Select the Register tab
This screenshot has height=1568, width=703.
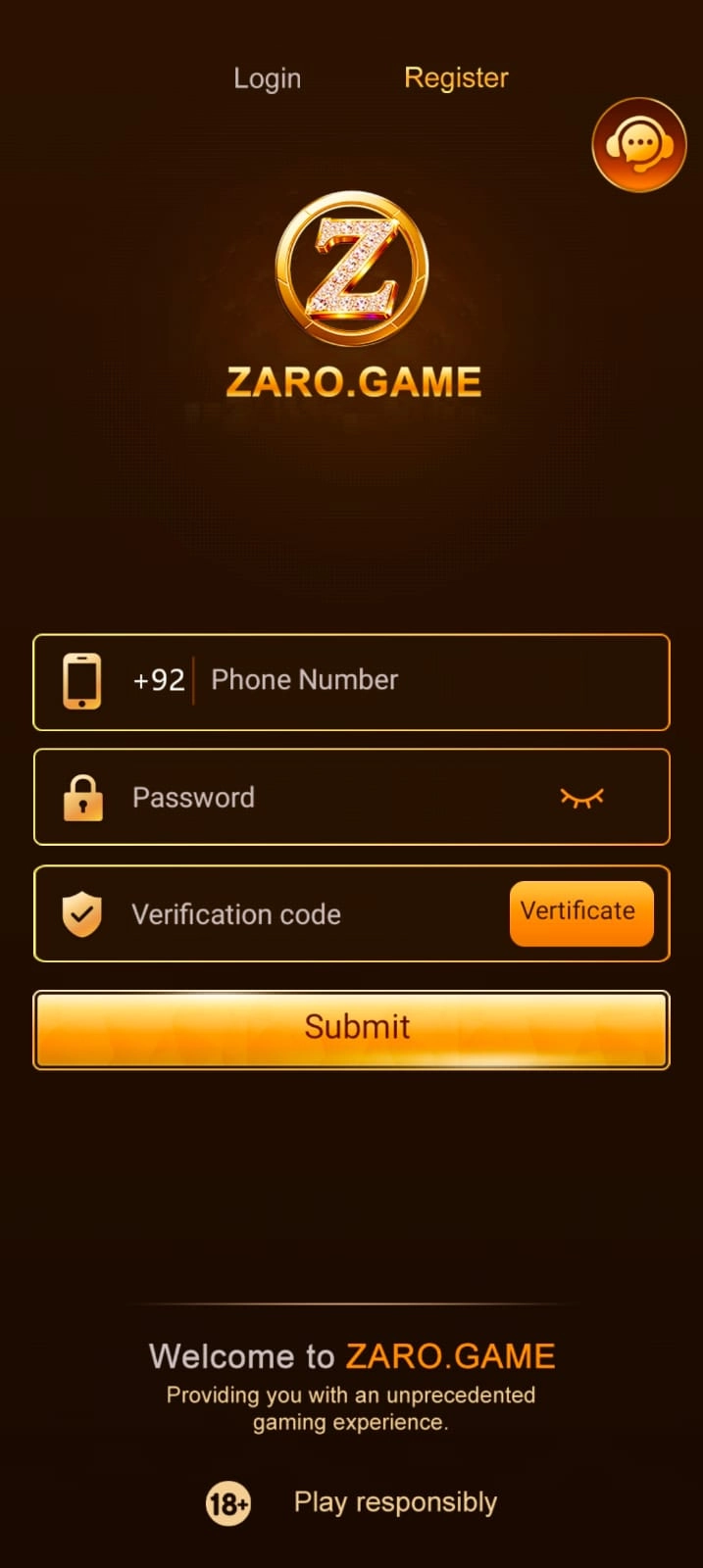click(456, 78)
